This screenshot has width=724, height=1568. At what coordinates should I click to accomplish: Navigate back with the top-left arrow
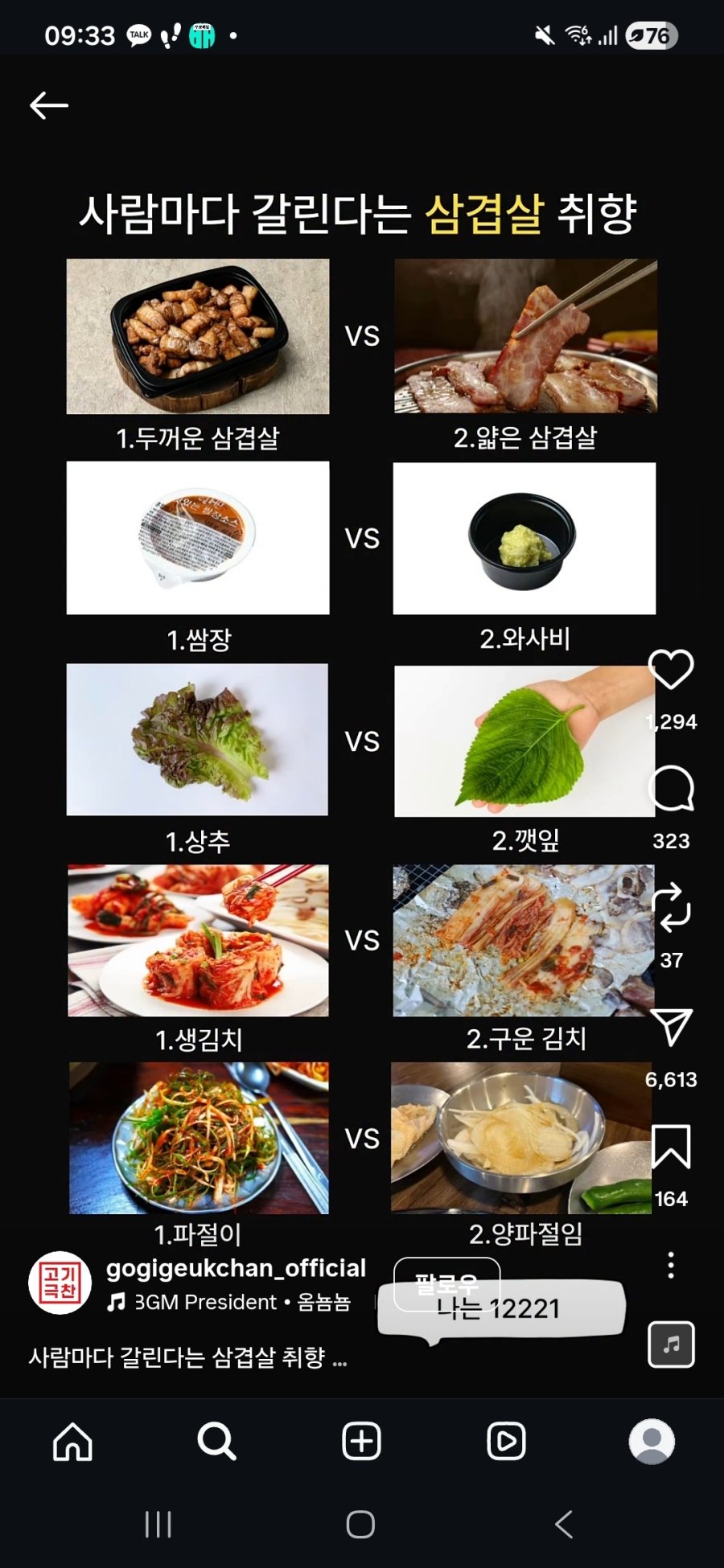point(47,105)
